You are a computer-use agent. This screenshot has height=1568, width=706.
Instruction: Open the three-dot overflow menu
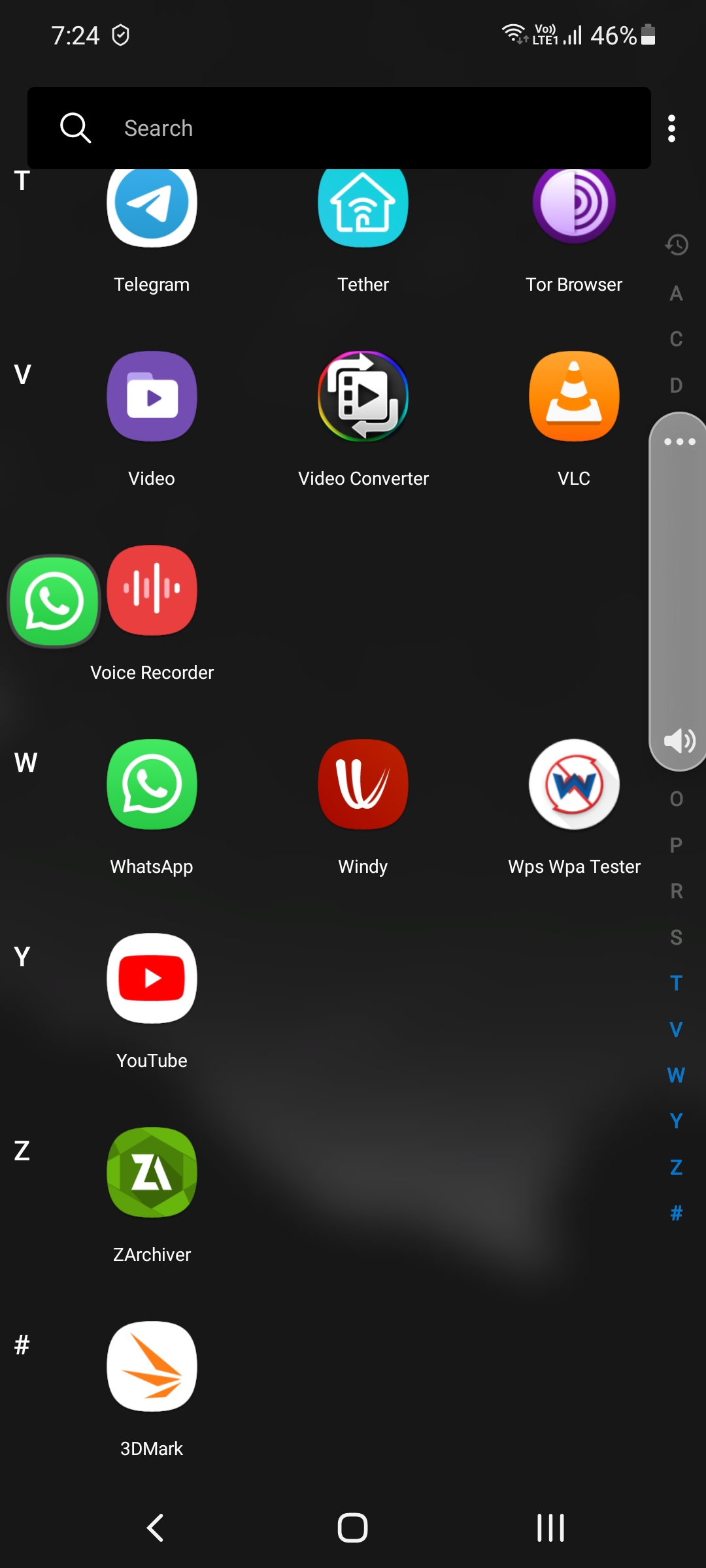pyautogui.click(x=671, y=128)
